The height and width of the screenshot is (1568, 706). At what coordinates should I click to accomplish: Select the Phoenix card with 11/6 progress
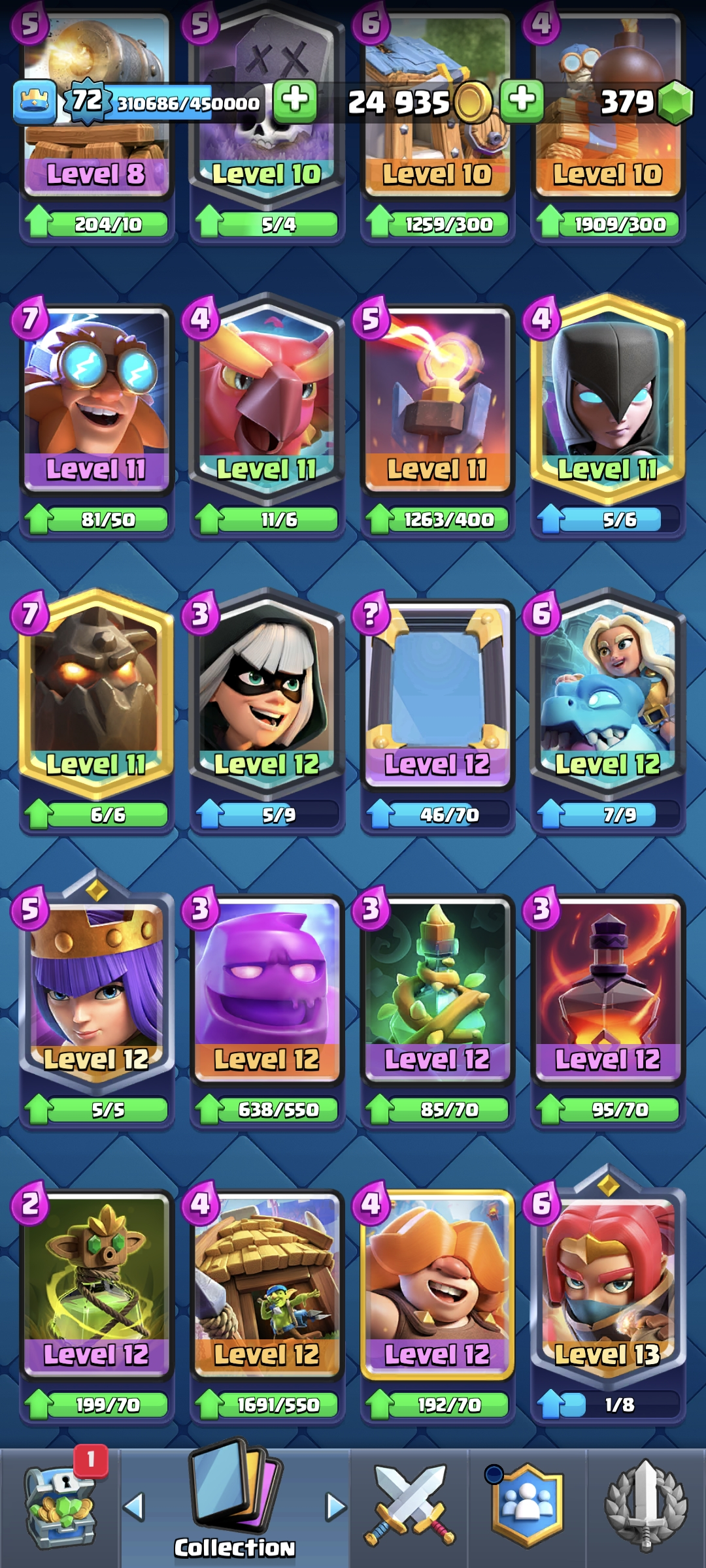click(267, 399)
